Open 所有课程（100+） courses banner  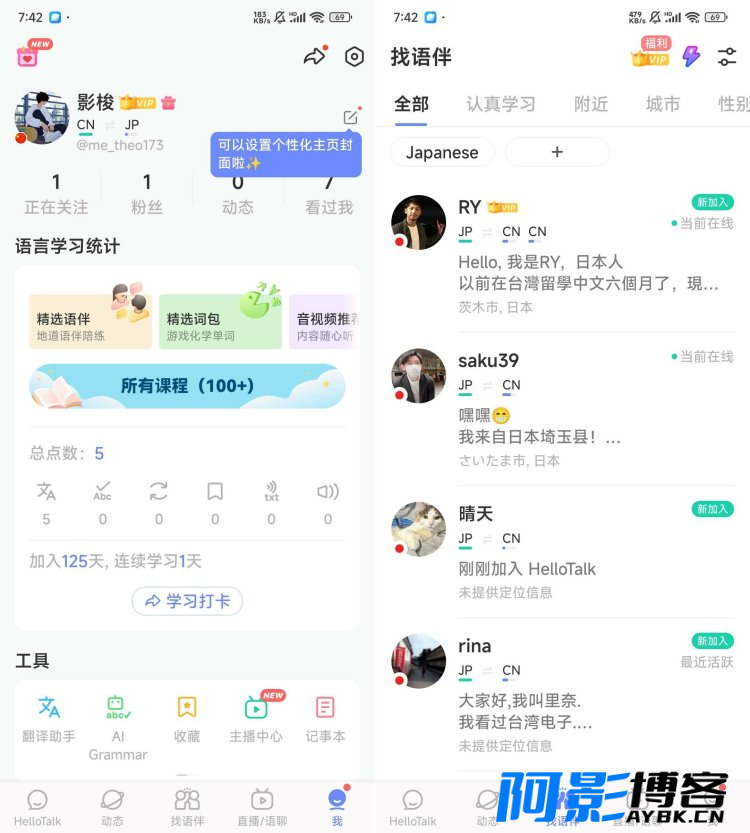tap(187, 386)
